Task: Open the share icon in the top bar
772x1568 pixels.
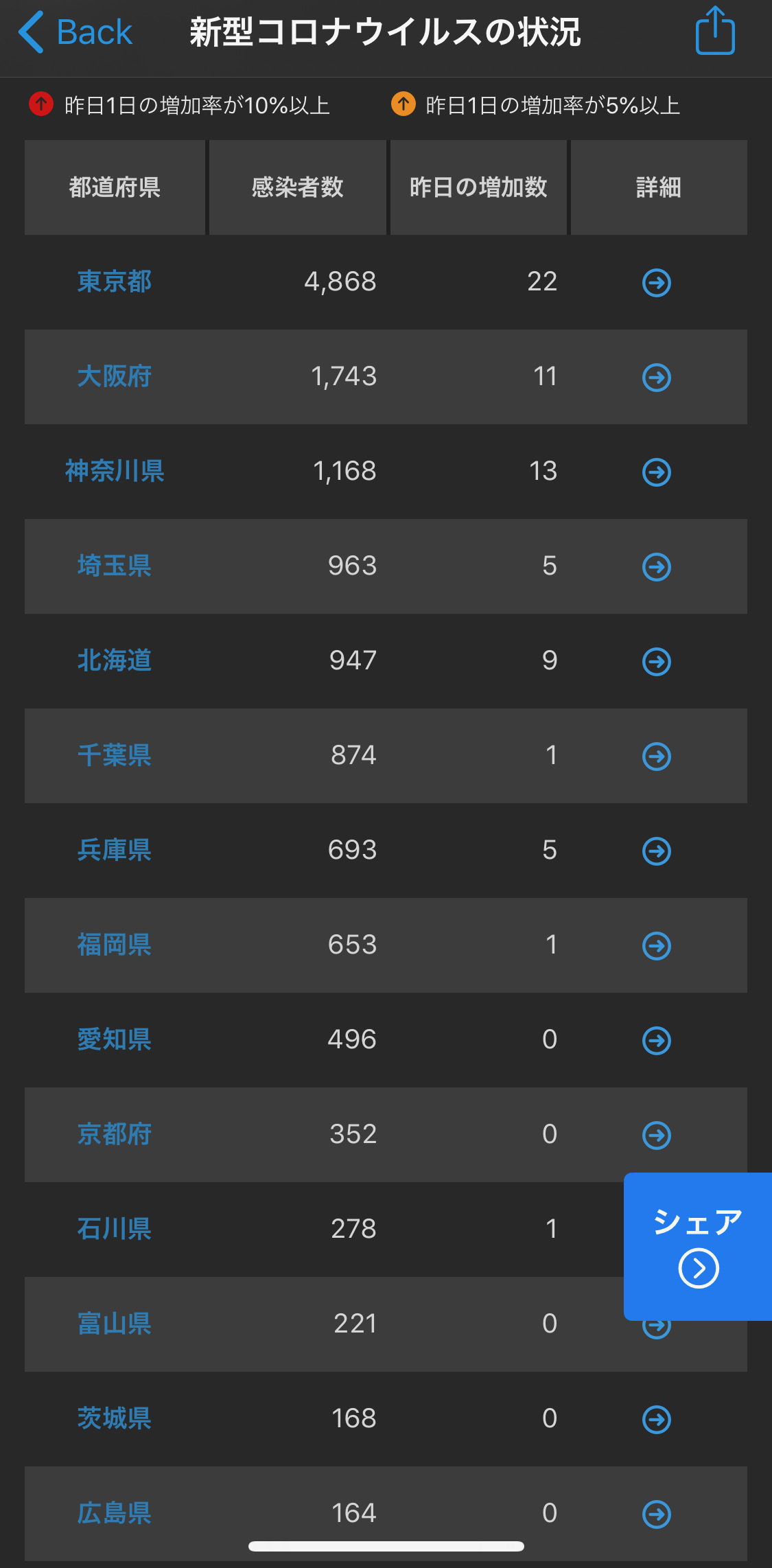Action: [715, 31]
